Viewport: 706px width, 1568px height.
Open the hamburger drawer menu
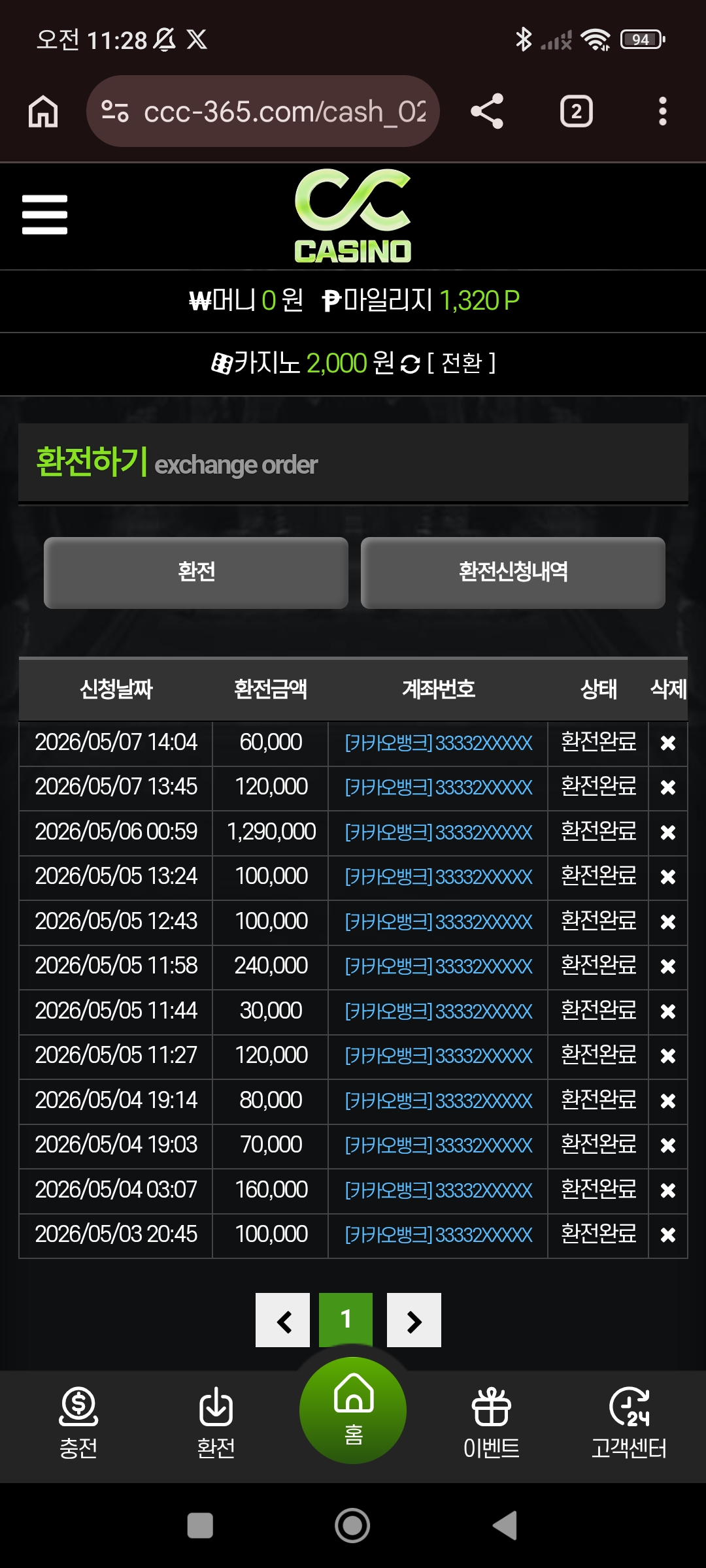click(44, 214)
